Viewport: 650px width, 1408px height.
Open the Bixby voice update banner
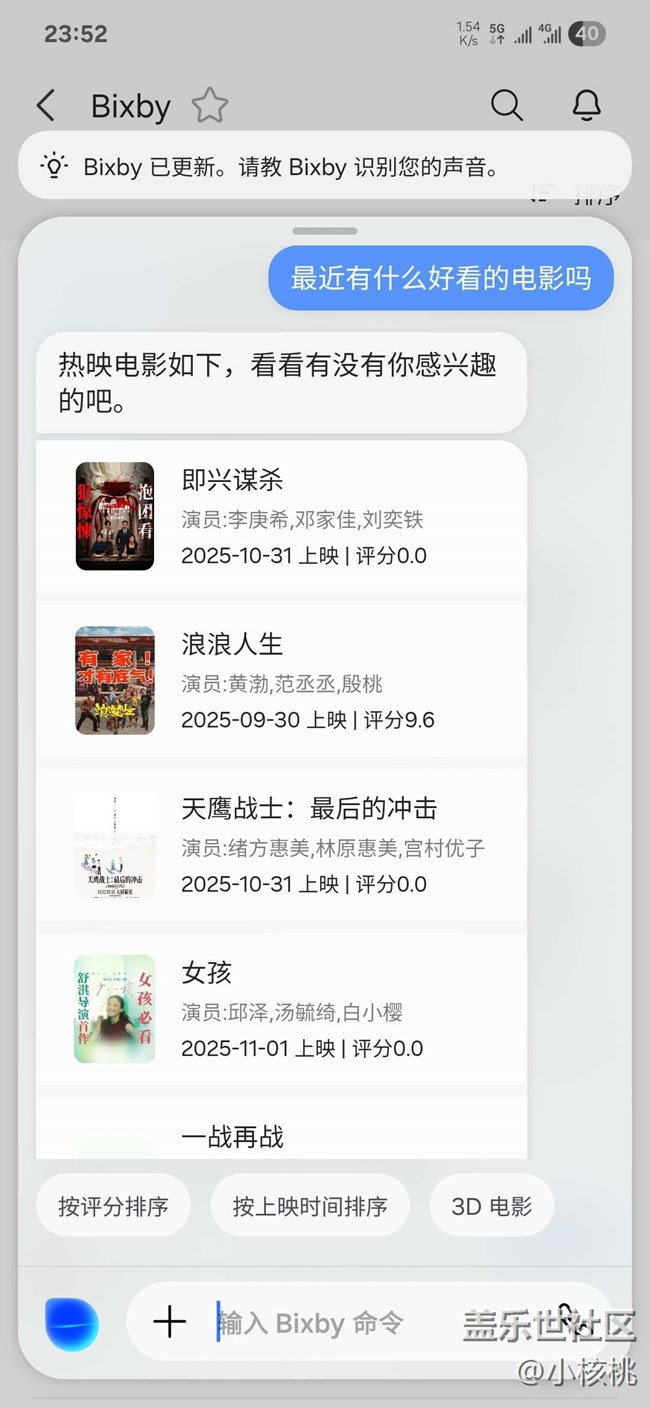324,166
